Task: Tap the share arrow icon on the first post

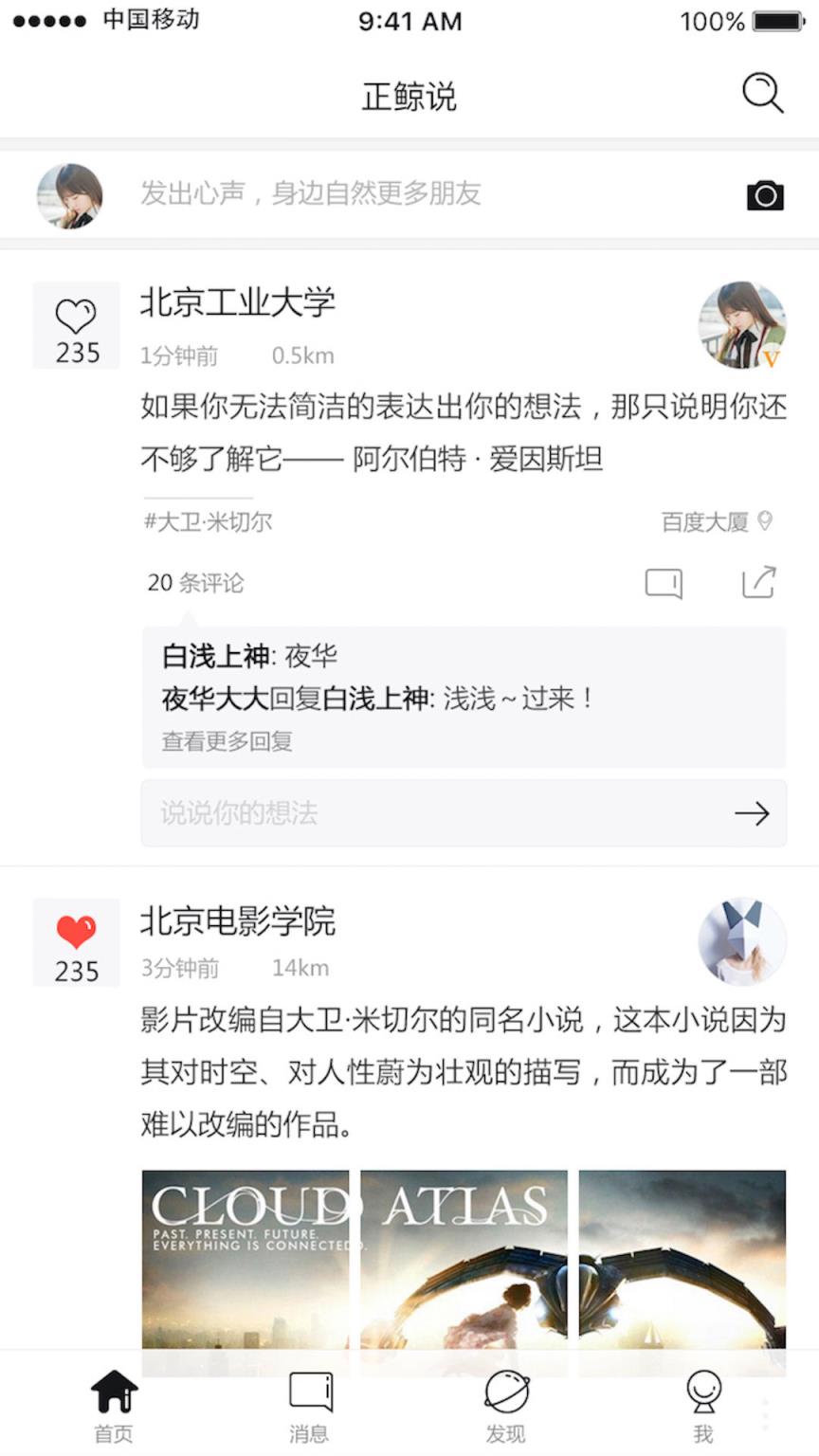Action: click(756, 583)
